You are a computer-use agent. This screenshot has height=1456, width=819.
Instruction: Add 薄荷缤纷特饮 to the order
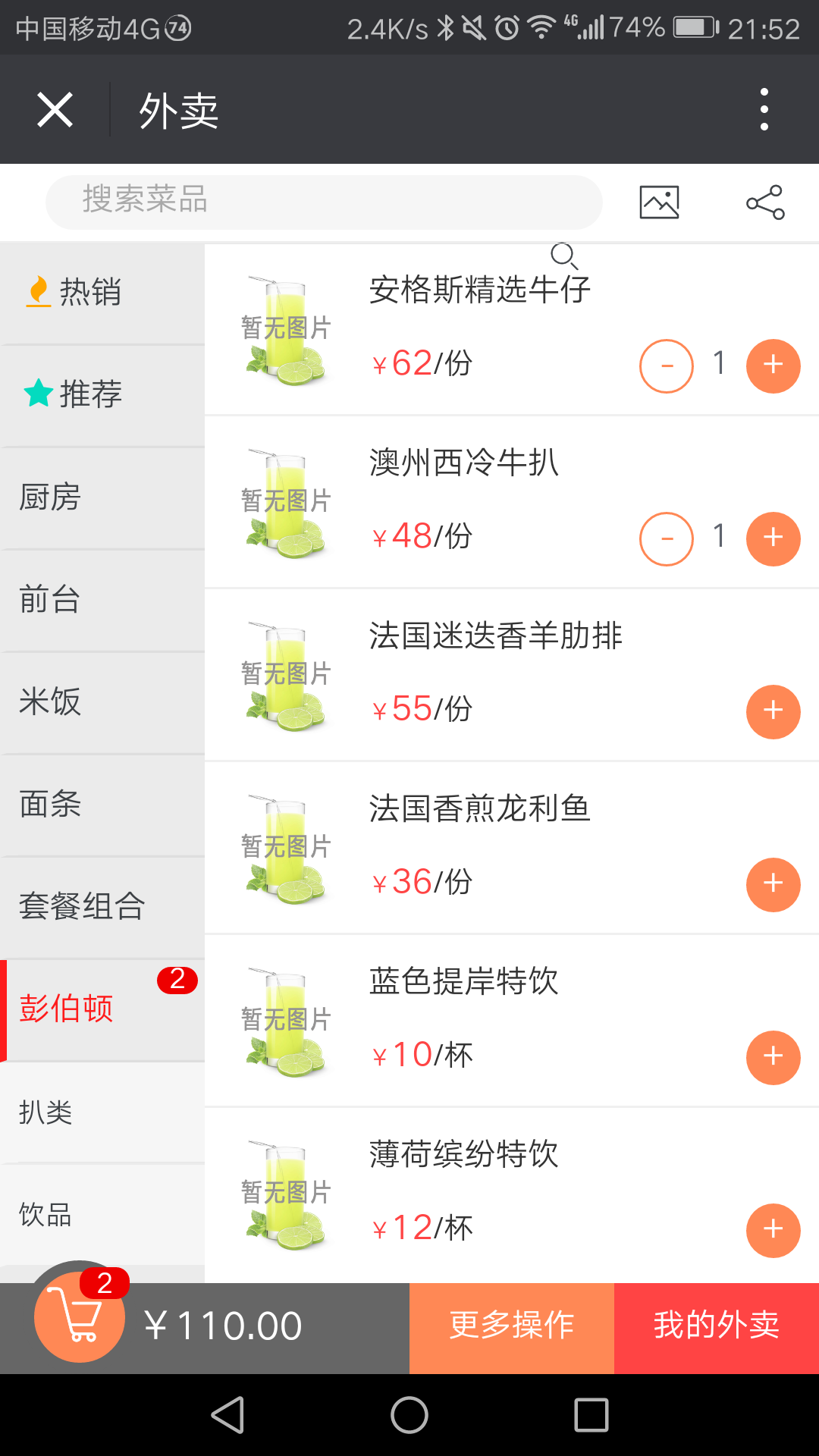pyautogui.click(x=773, y=1230)
